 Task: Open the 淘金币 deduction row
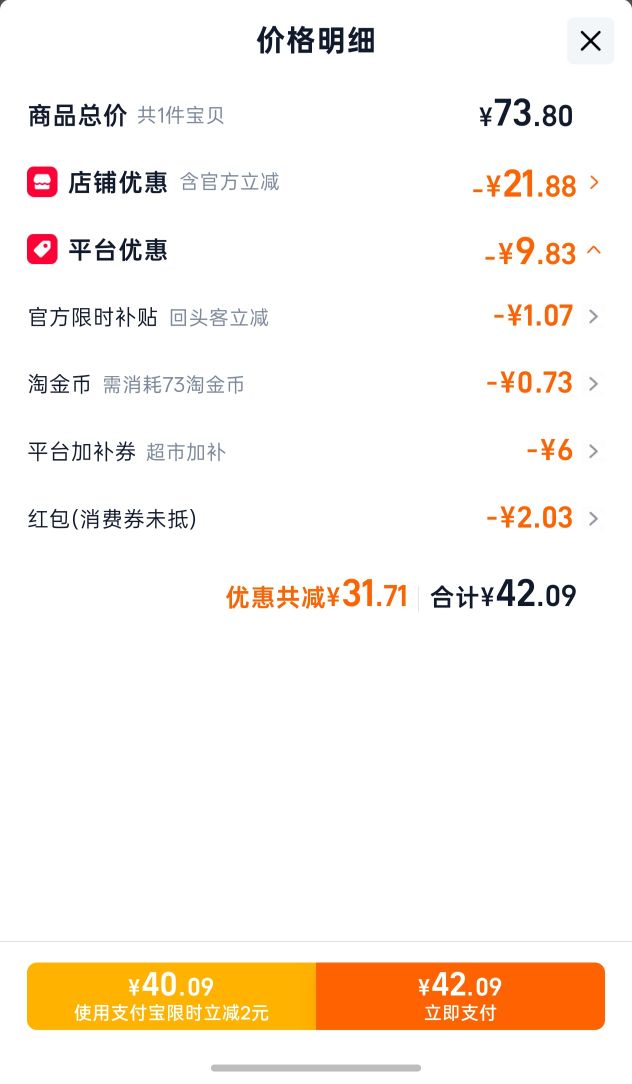[x=316, y=384]
